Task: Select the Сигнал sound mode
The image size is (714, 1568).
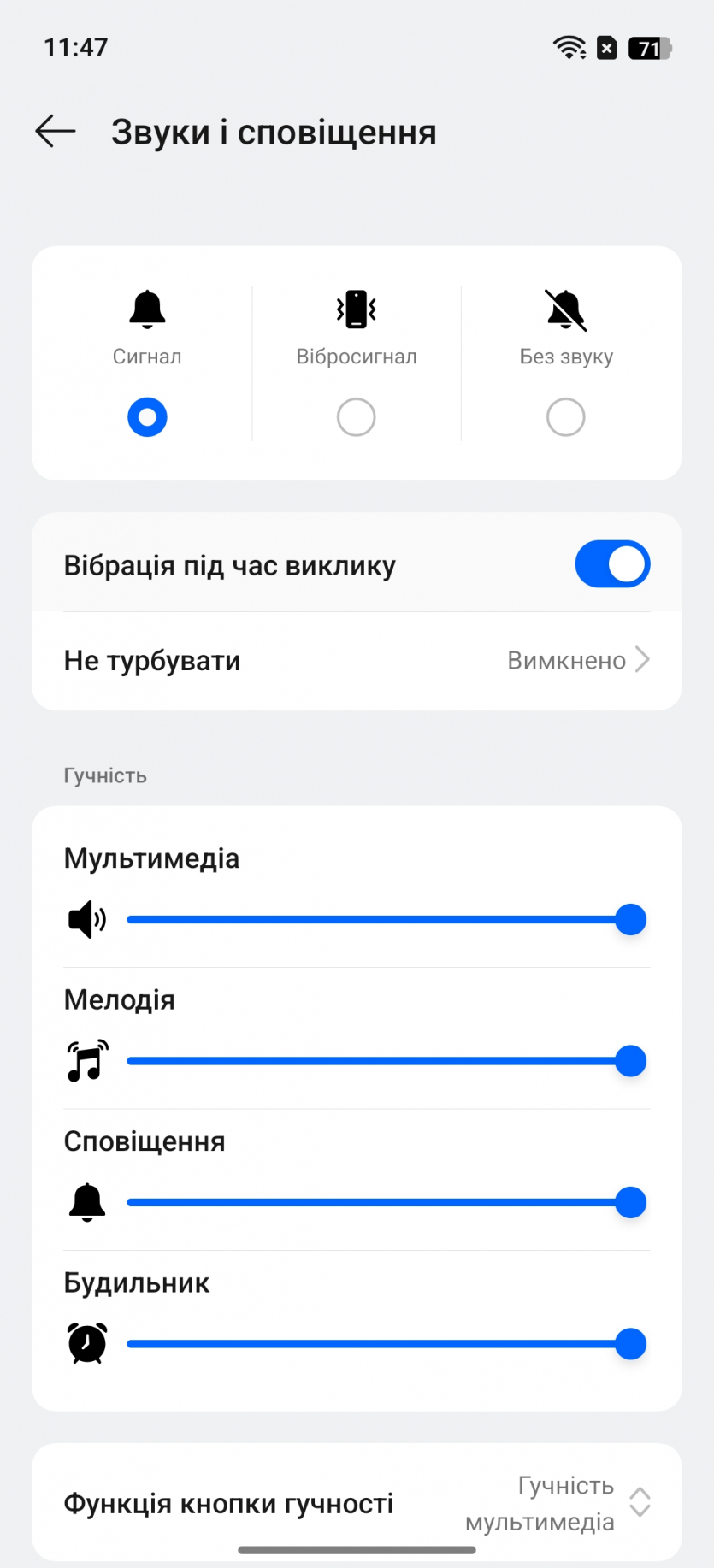Action: (147, 417)
